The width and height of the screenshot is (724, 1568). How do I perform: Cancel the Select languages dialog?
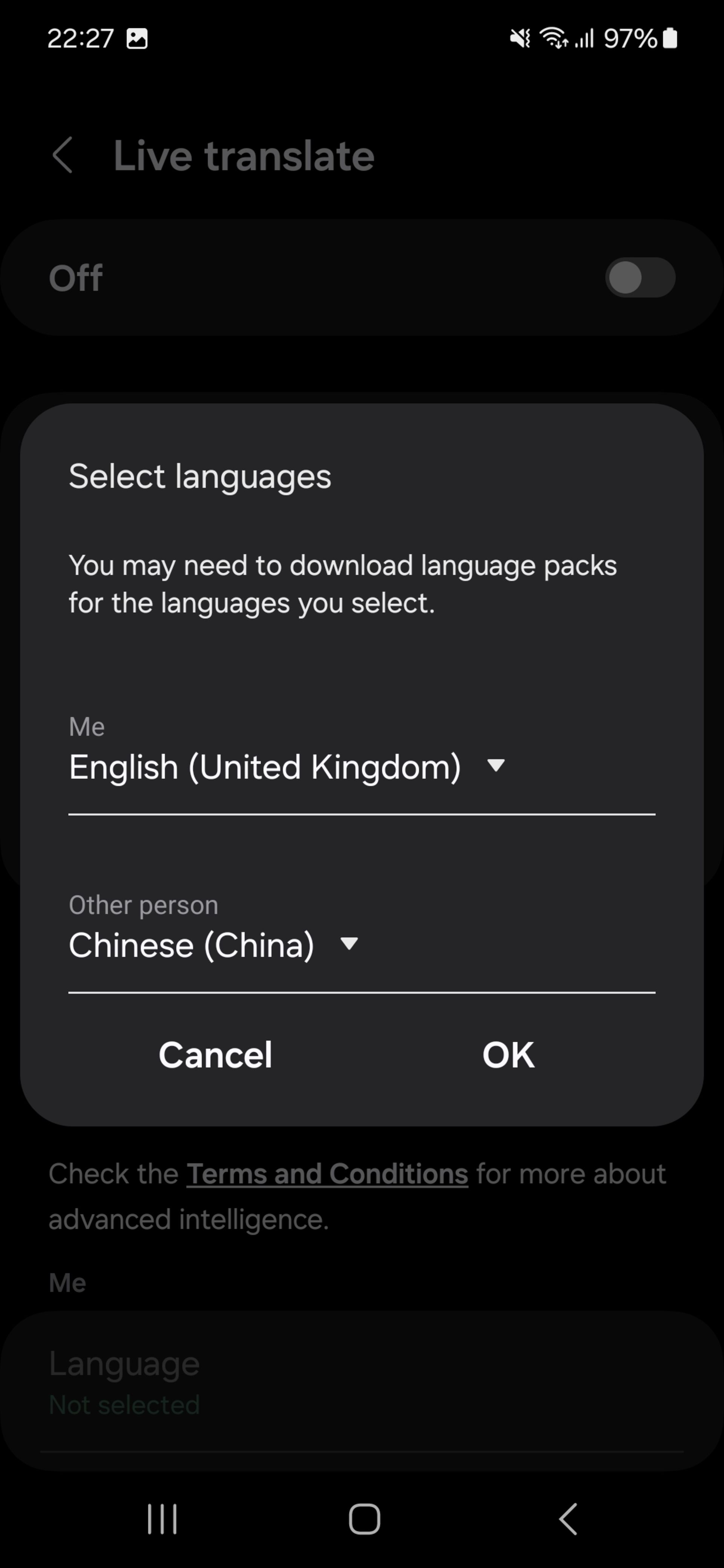tap(215, 1055)
